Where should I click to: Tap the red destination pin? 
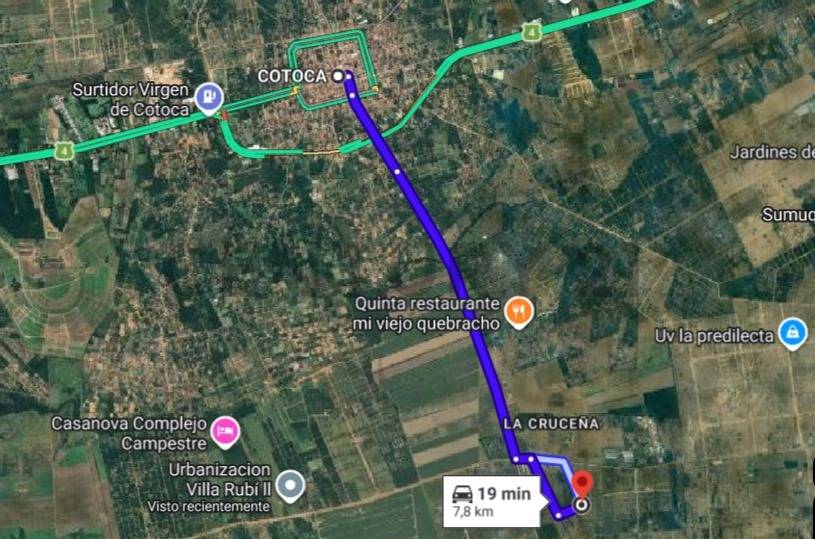click(x=581, y=484)
